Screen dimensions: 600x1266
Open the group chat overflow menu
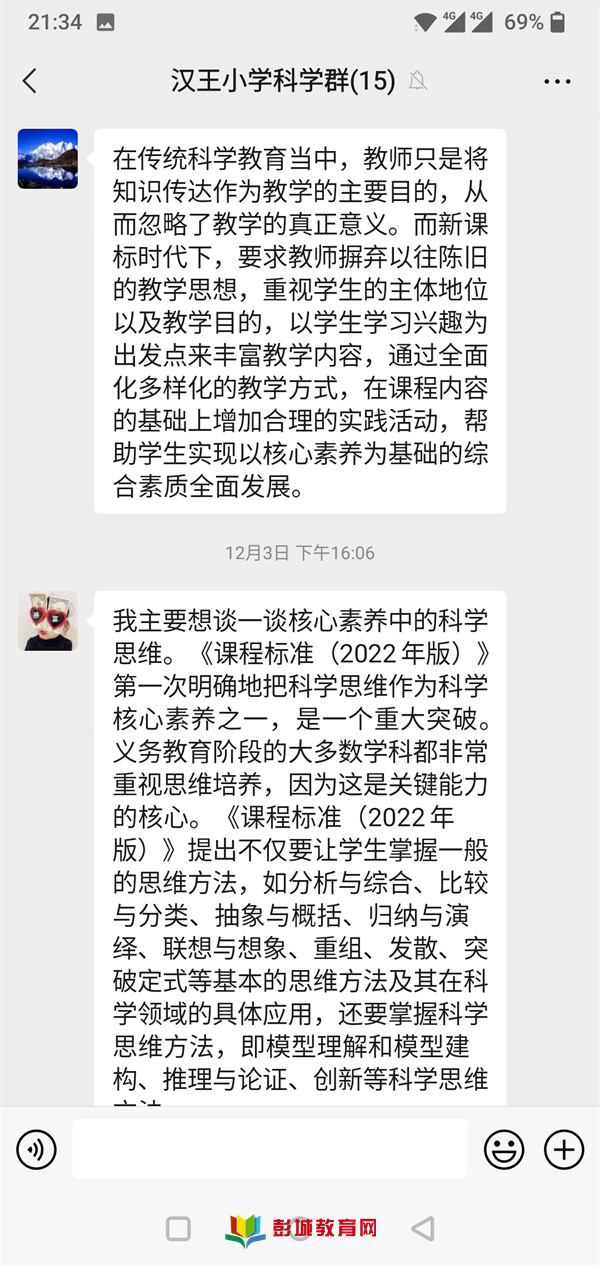coord(557,82)
